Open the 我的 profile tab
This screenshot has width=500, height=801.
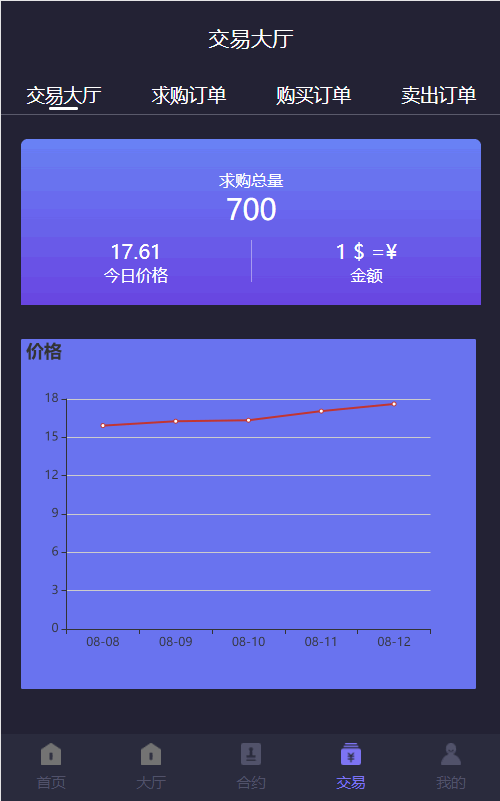(x=450, y=766)
